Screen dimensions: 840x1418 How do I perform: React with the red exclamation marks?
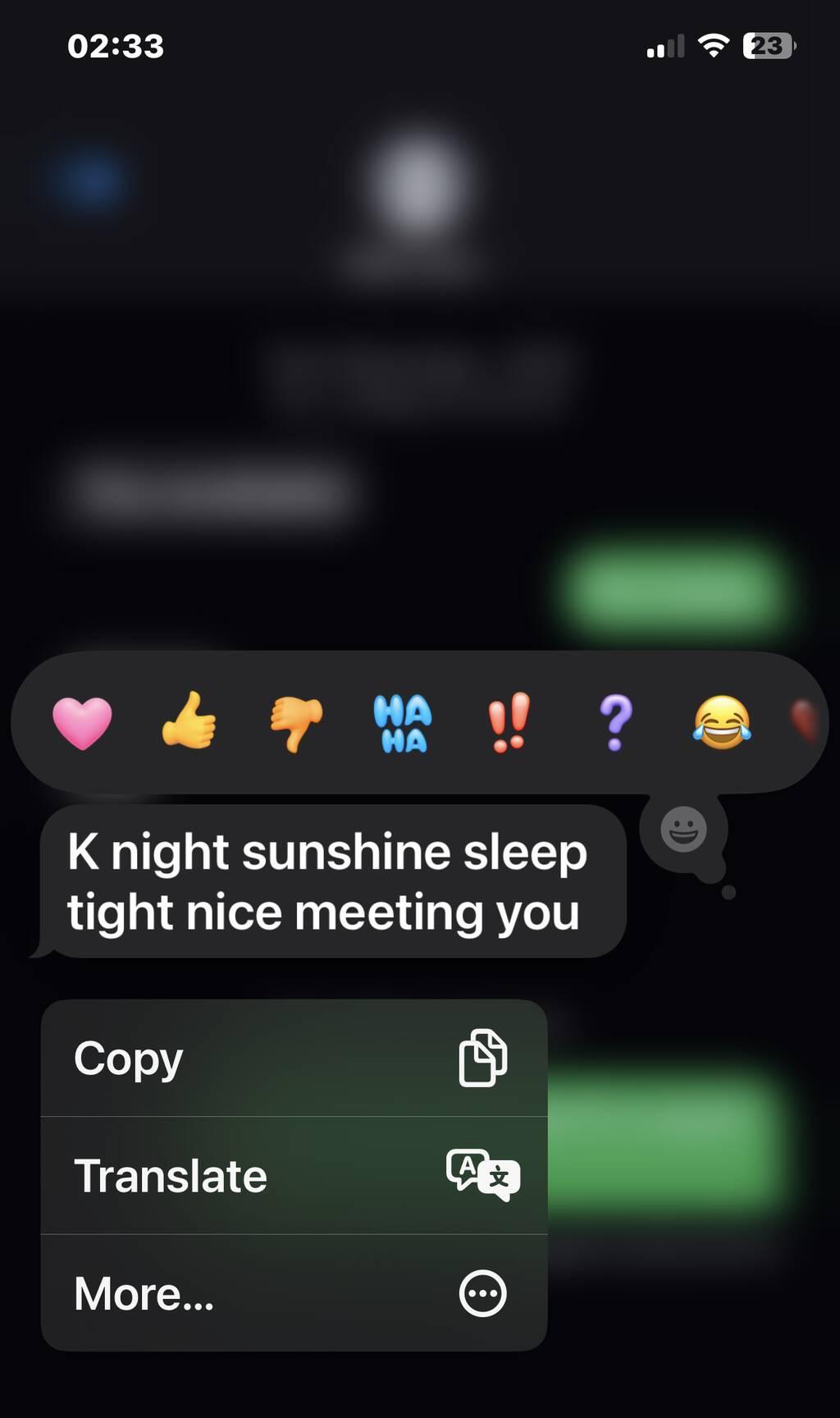coord(509,720)
